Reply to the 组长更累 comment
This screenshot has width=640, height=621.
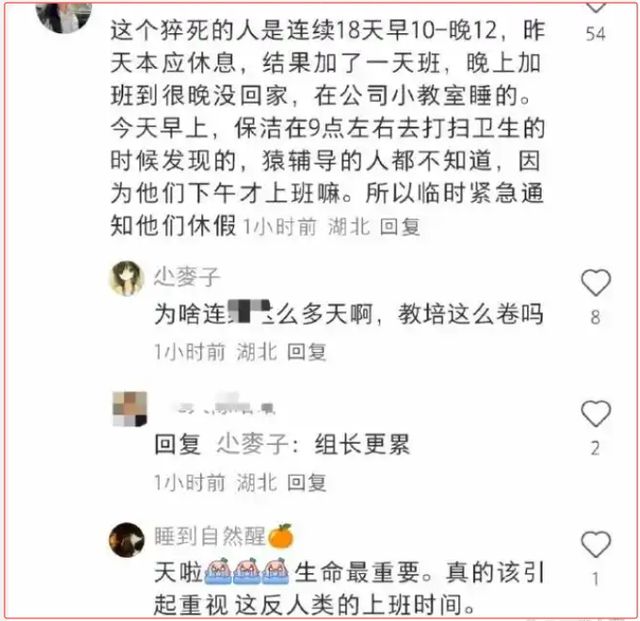point(306,482)
